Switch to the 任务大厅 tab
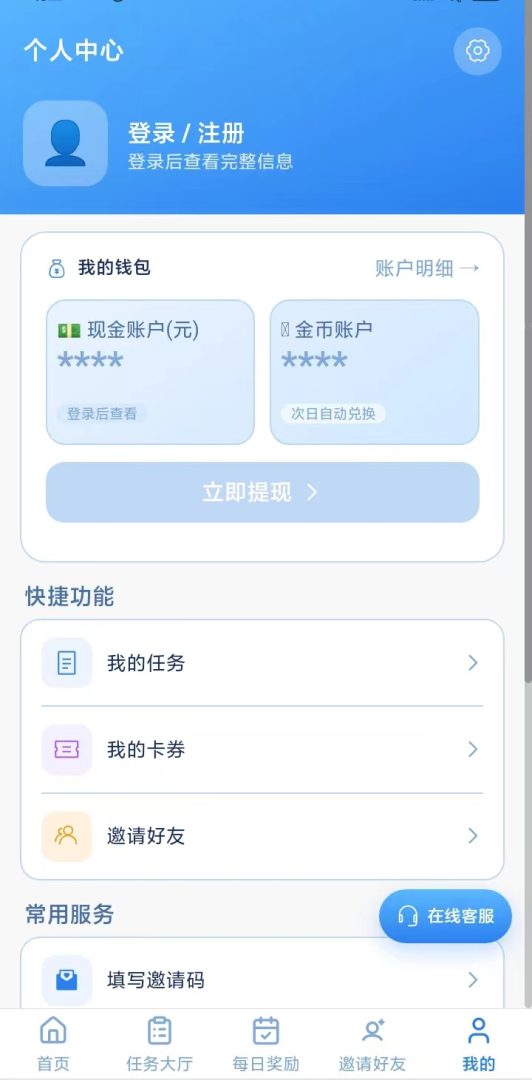The height and width of the screenshot is (1080, 532). tap(159, 1044)
